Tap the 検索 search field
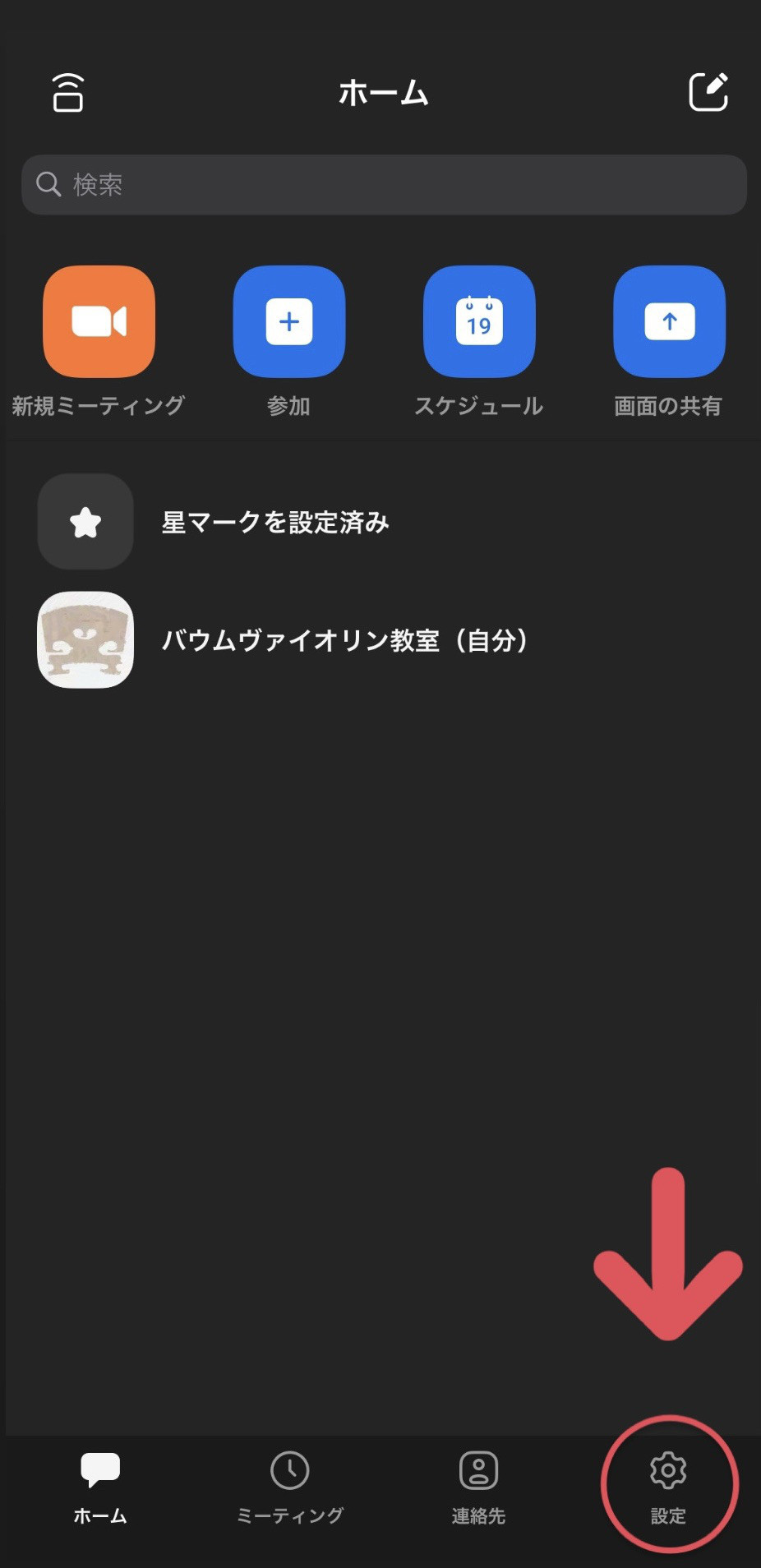This screenshot has height=1568, width=761. 384,185
